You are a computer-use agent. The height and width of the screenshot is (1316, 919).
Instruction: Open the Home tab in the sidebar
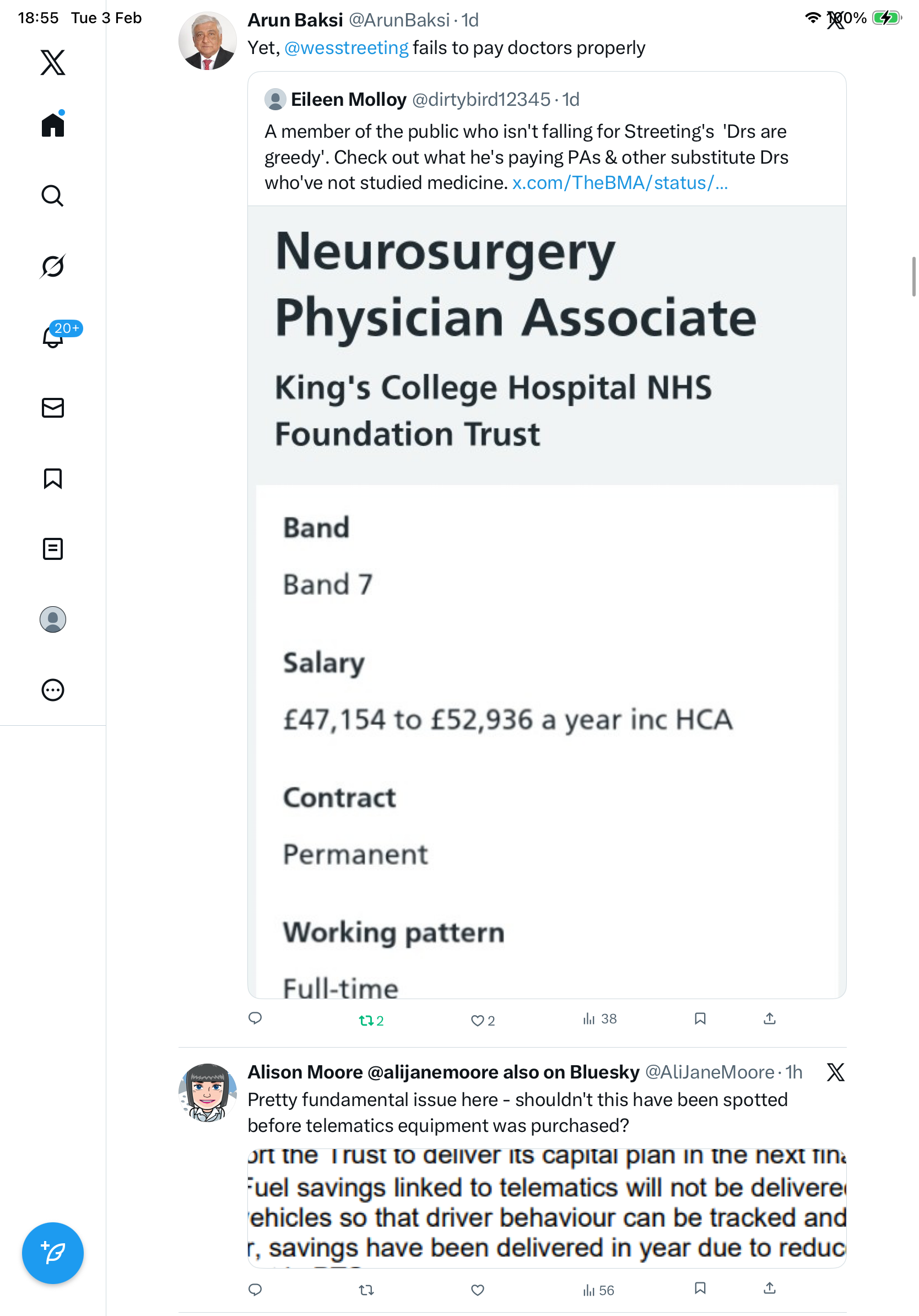53,125
